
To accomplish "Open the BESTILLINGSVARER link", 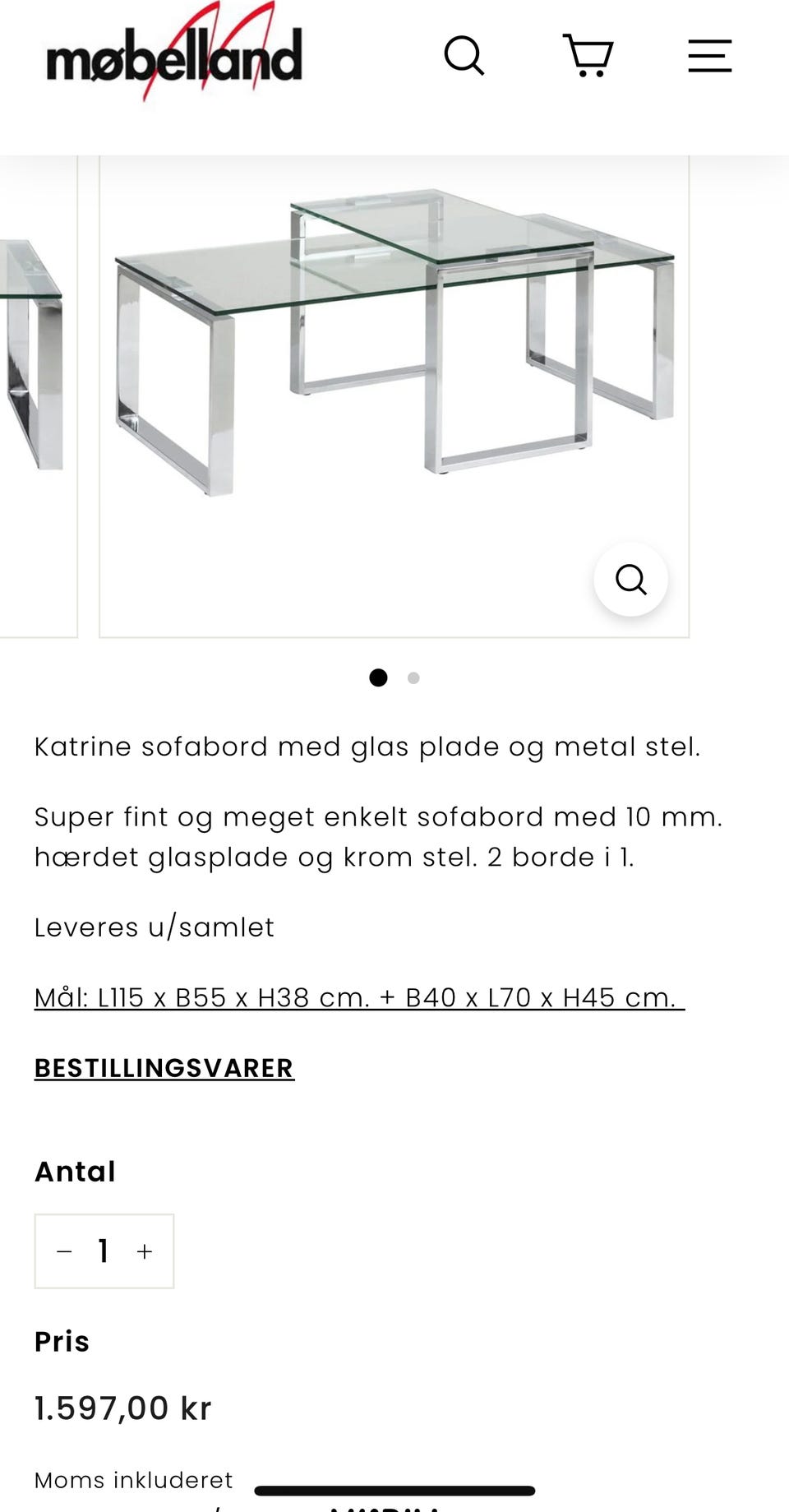I will tap(163, 1067).
